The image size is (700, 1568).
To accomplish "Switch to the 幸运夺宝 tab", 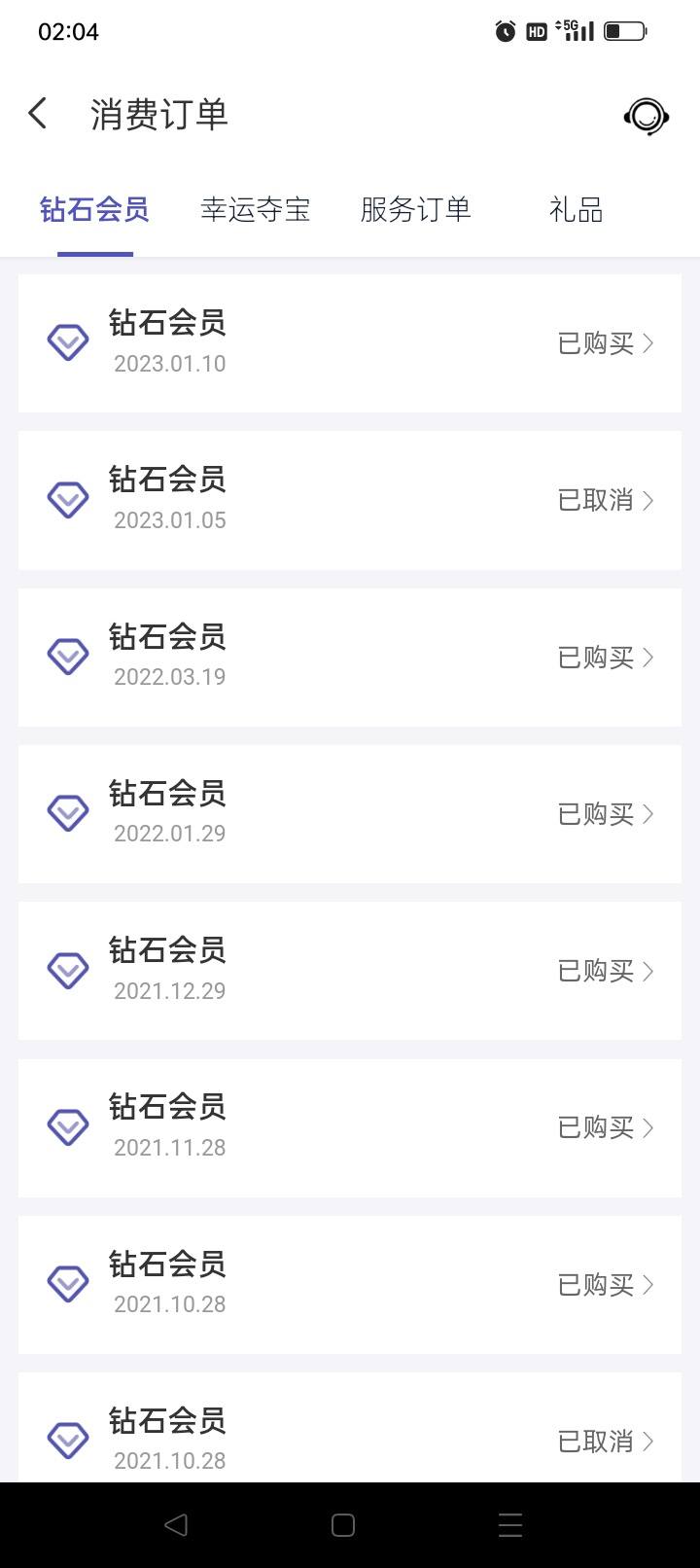I will [255, 209].
